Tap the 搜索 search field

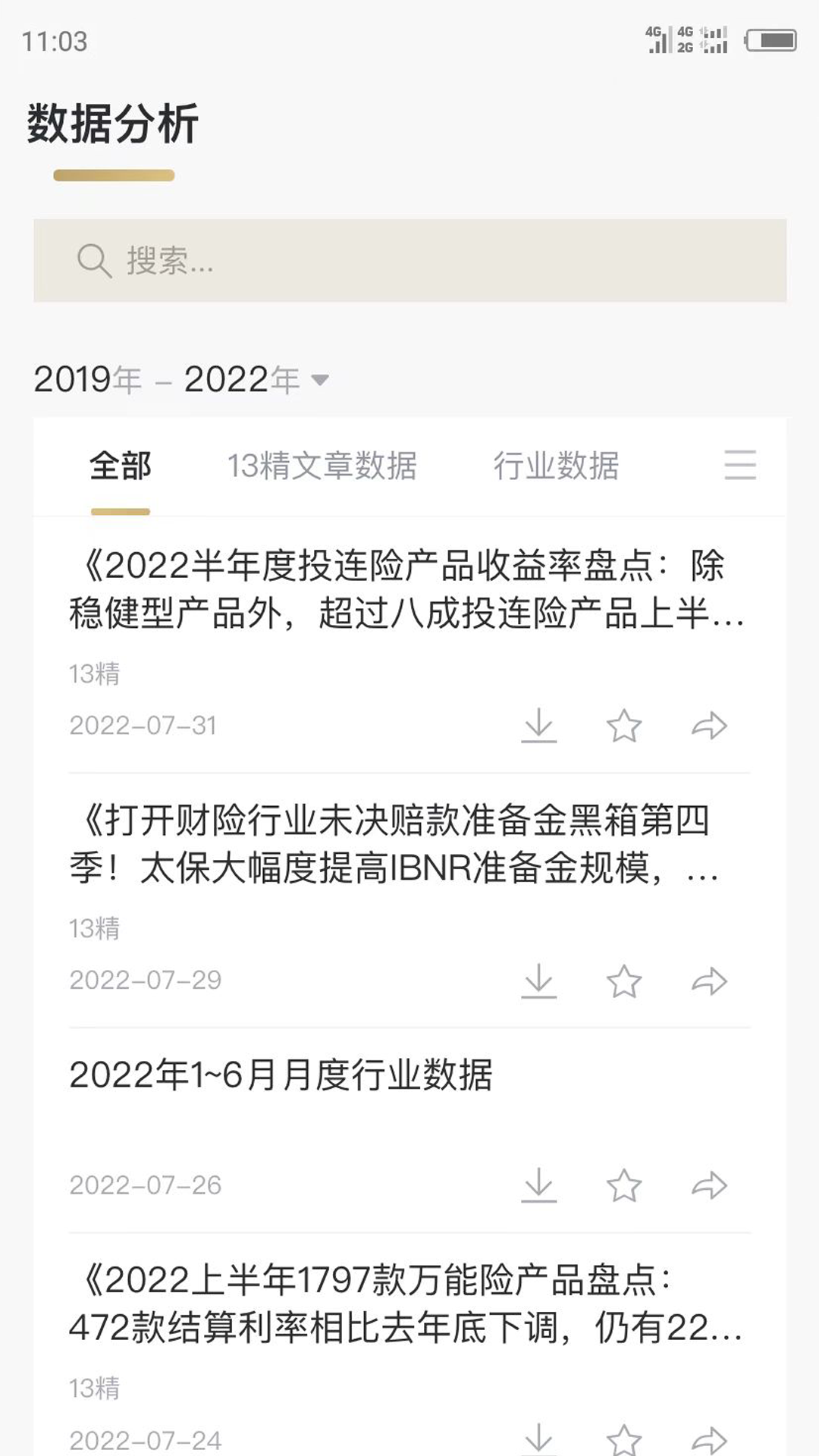[409, 261]
